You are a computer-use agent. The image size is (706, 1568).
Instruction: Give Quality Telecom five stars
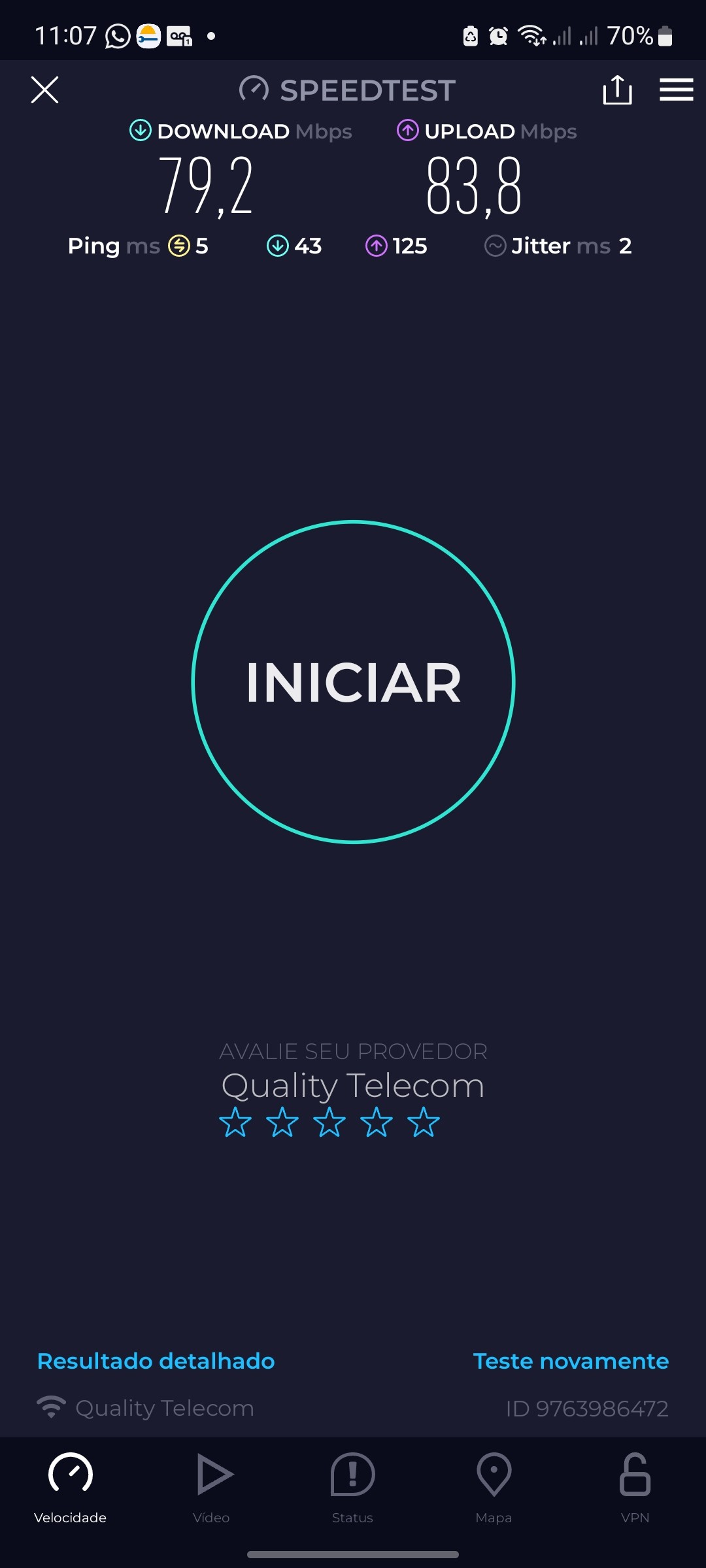424,1122
